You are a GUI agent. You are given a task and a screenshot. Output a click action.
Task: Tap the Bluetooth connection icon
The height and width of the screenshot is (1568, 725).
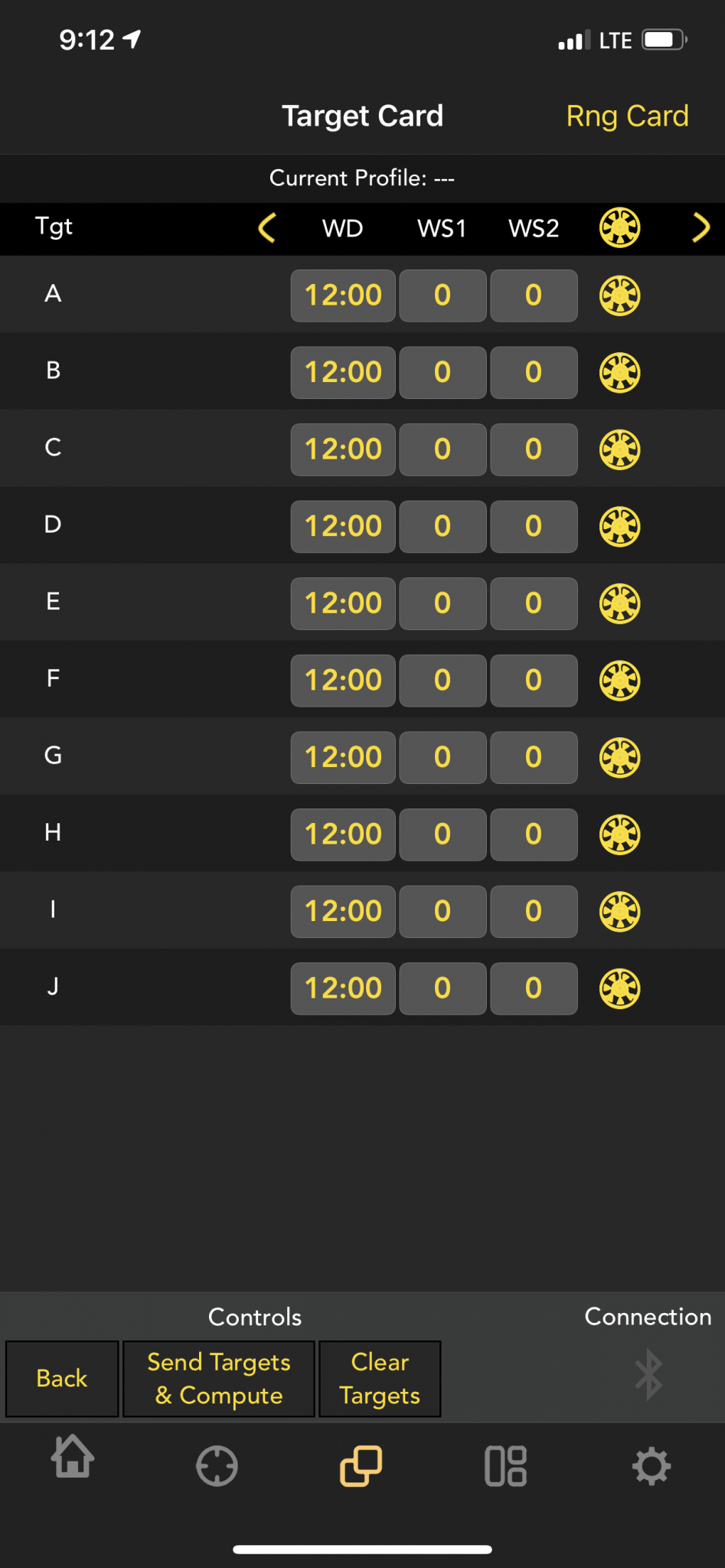pyautogui.click(x=648, y=1374)
